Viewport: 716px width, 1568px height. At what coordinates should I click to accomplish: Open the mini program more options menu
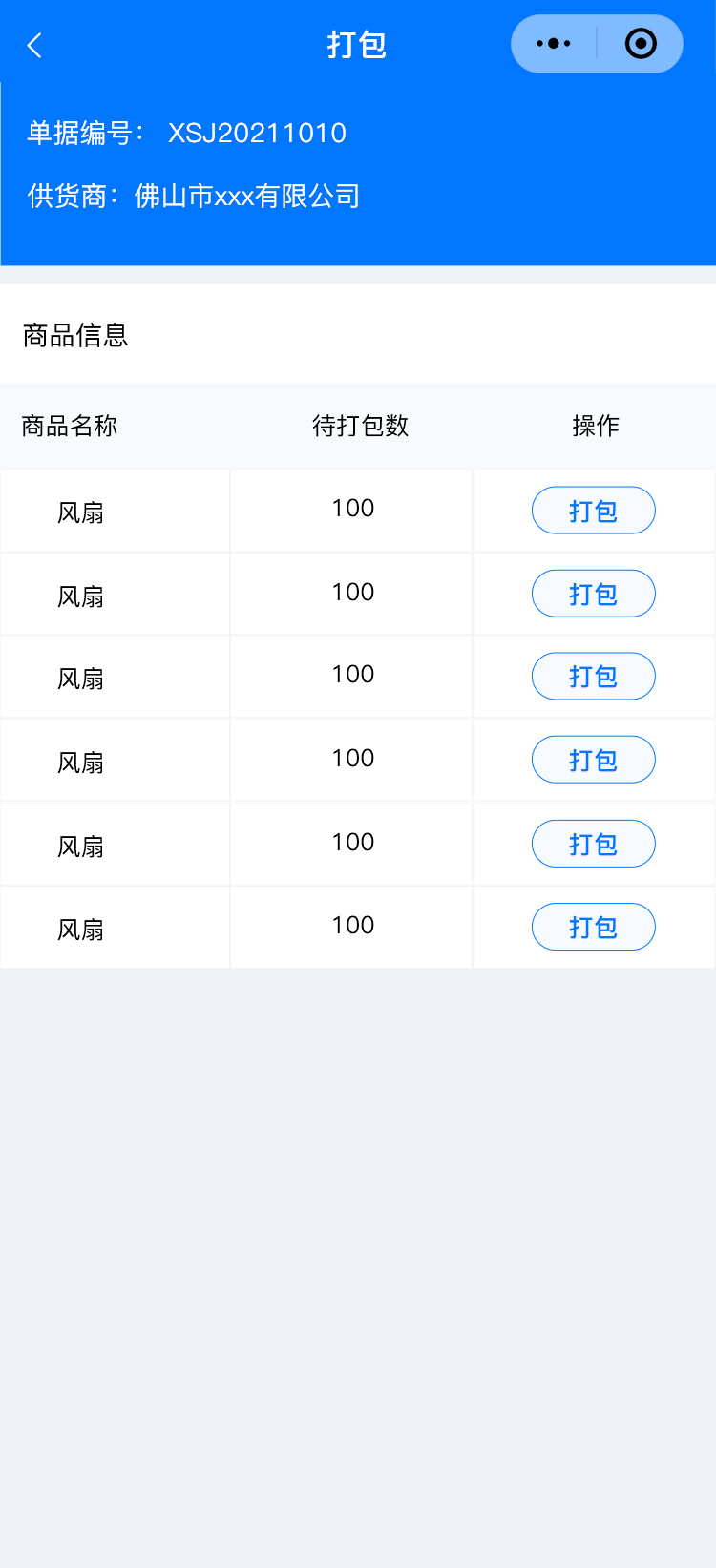[554, 44]
